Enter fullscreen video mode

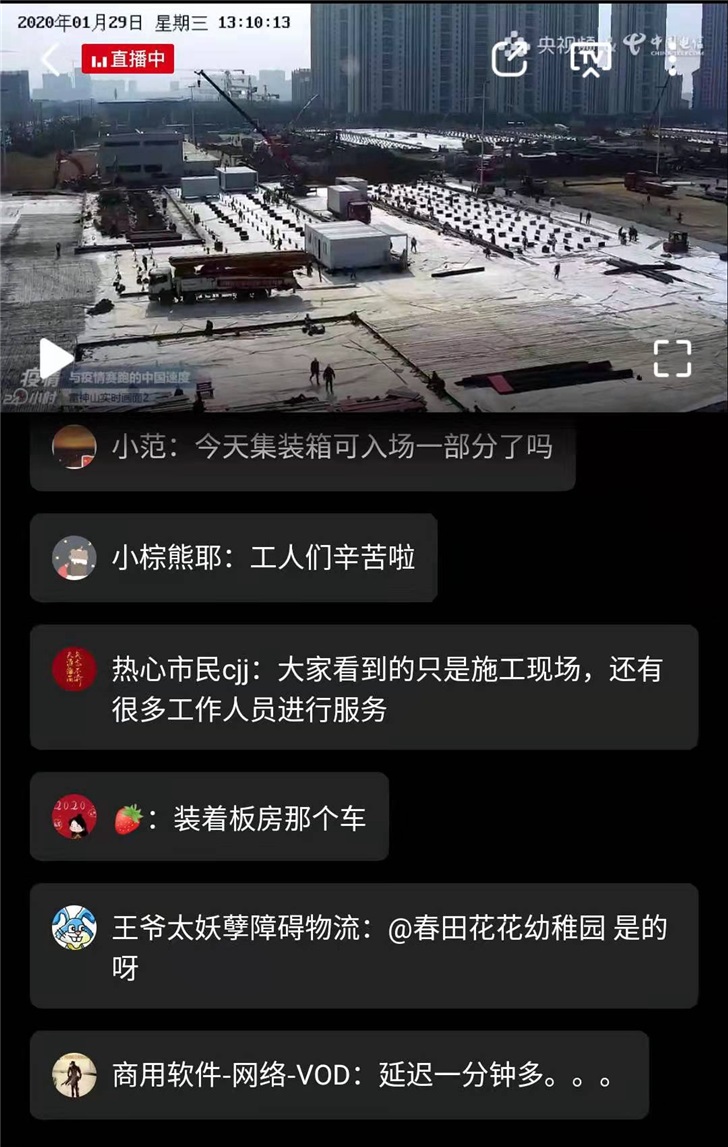[672, 358]
